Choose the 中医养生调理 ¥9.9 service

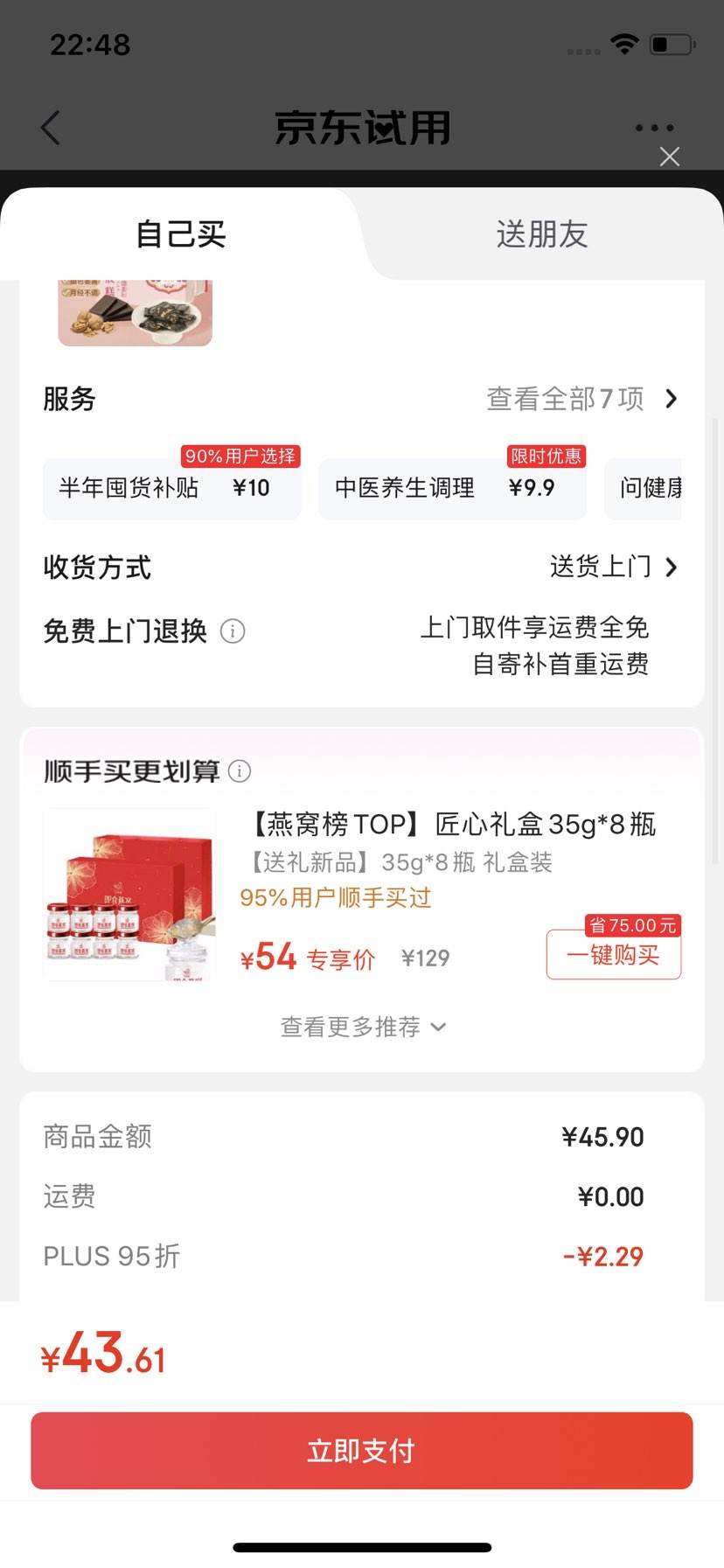pyautogui.click(x=451, y=488)
